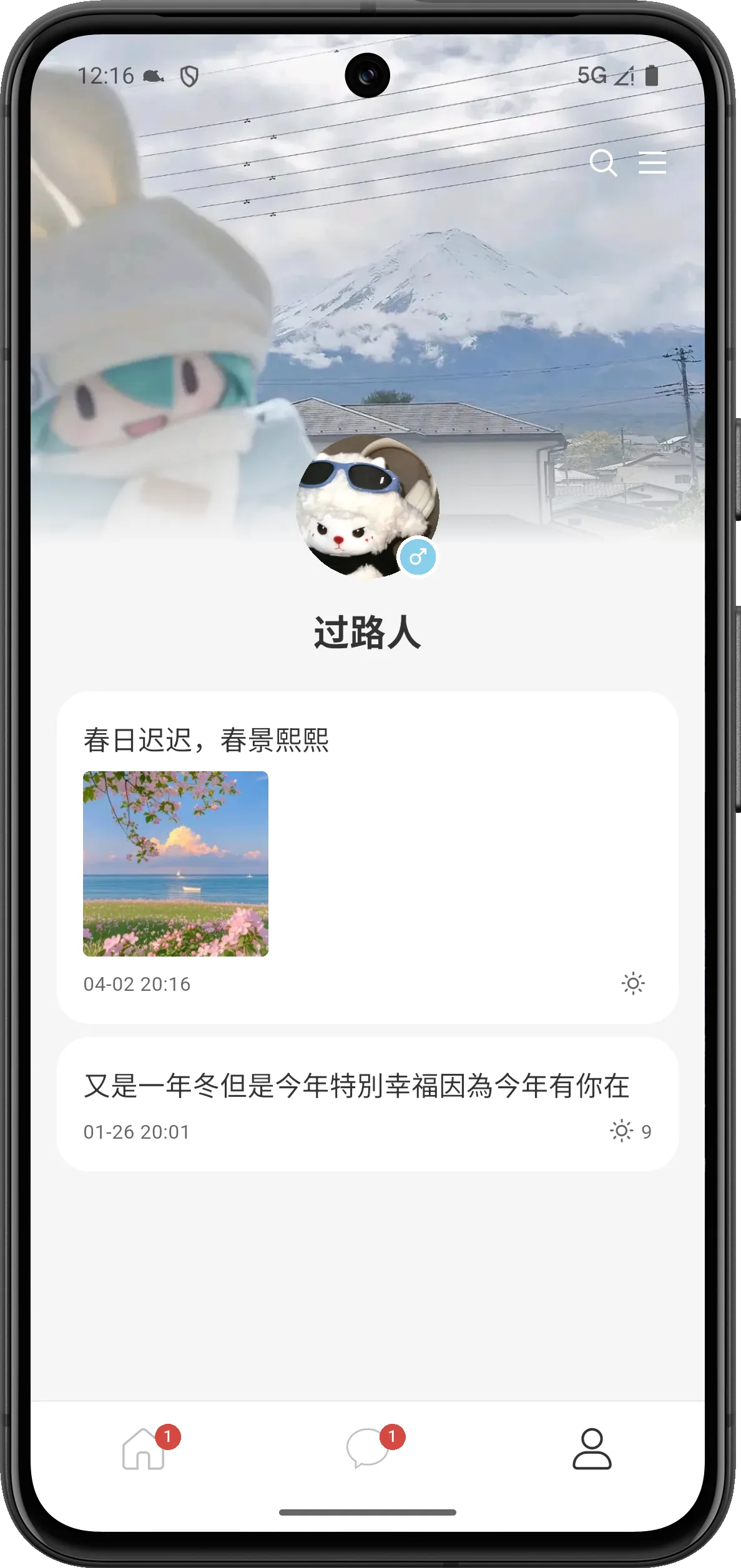
Task: View the seaside flower photo
Action: point(175,864)
